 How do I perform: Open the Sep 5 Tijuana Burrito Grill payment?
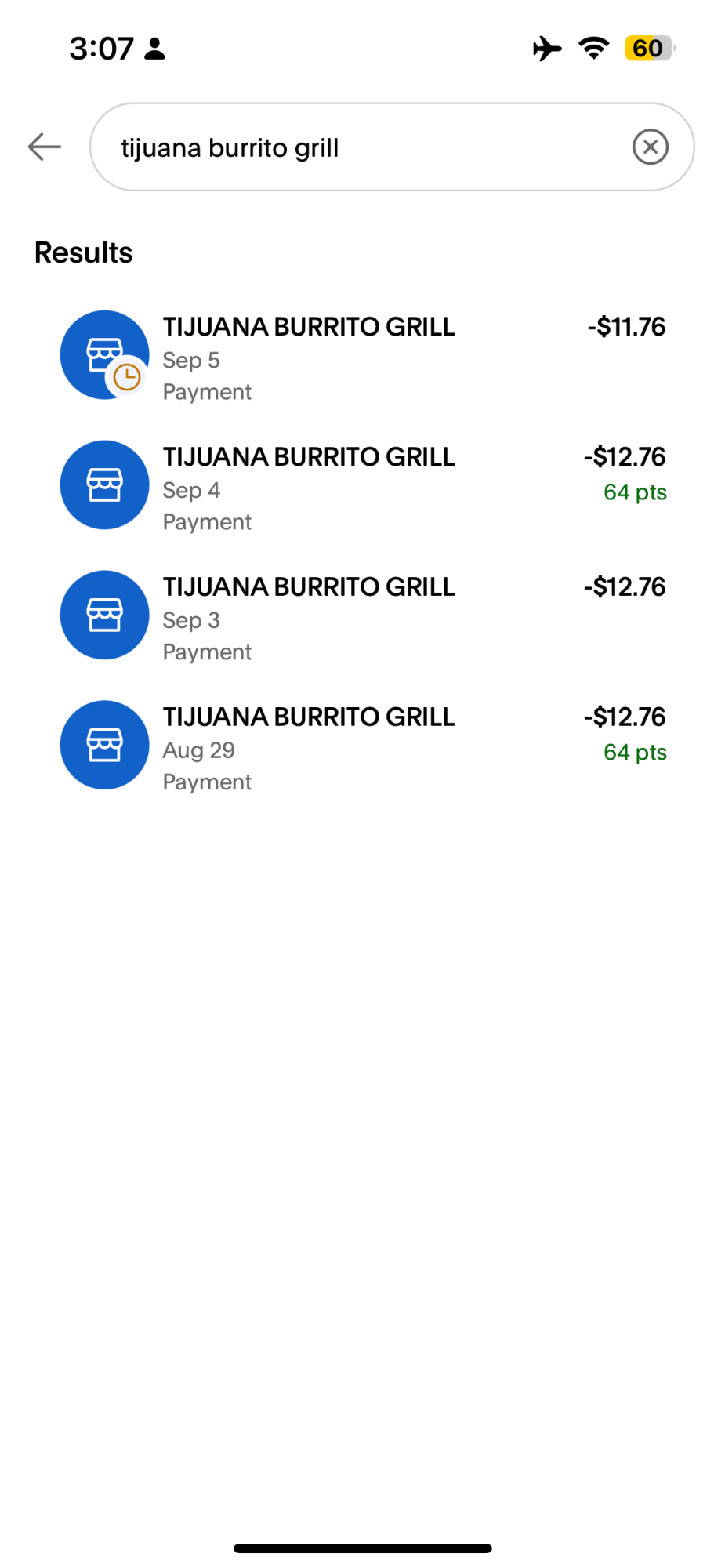tap(362, 358)
